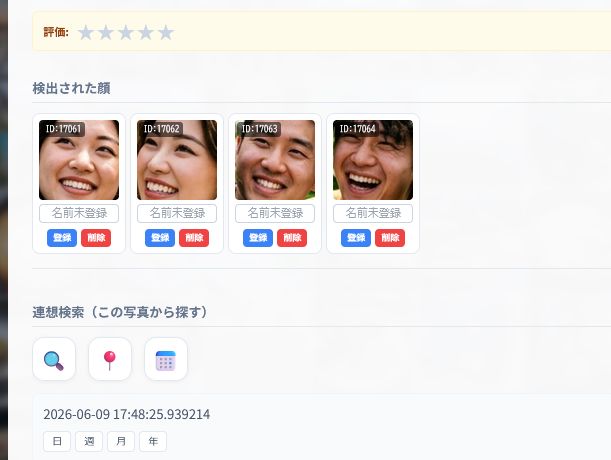Tap the name field under face ID:17063
611x460 pixels.
coord(275,213)
